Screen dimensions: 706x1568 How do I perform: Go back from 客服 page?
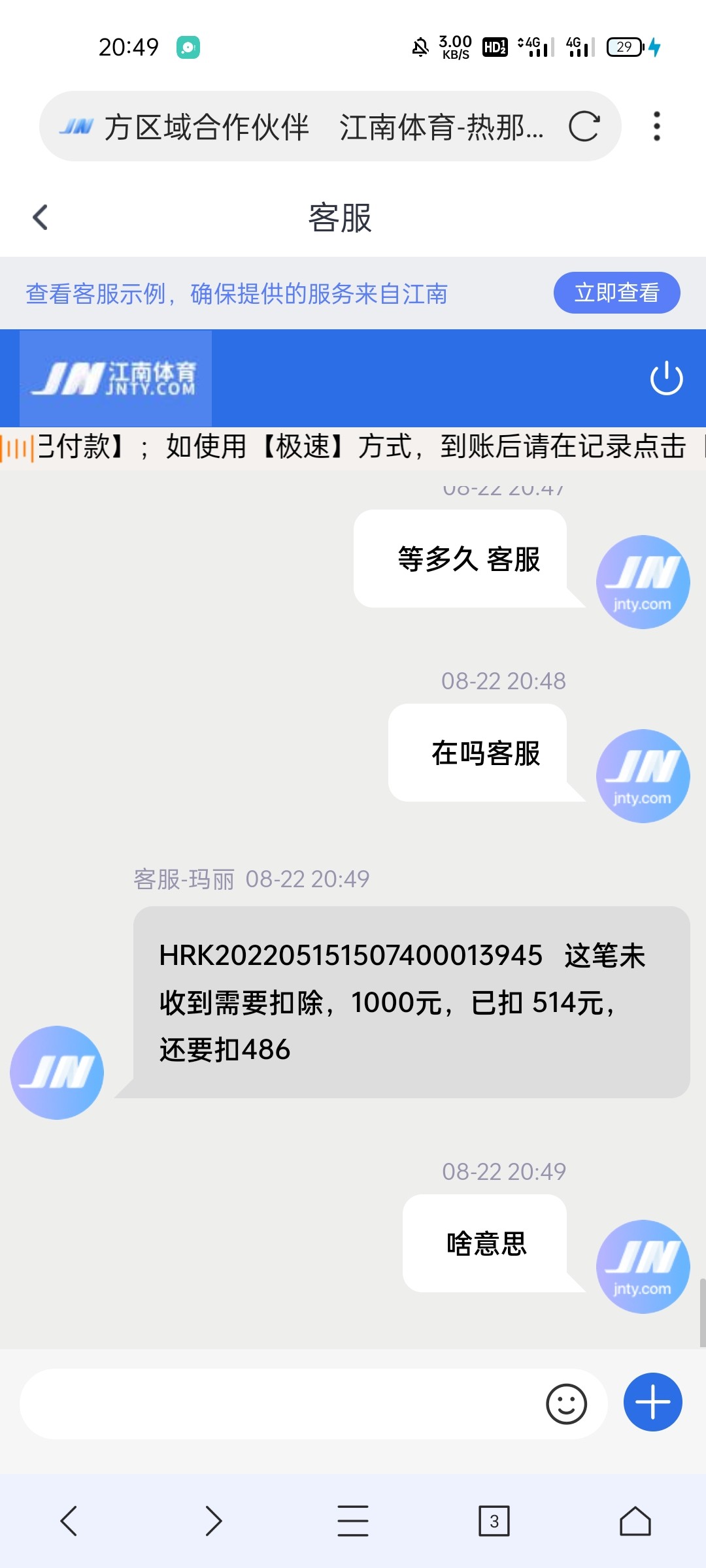(41, 218)
